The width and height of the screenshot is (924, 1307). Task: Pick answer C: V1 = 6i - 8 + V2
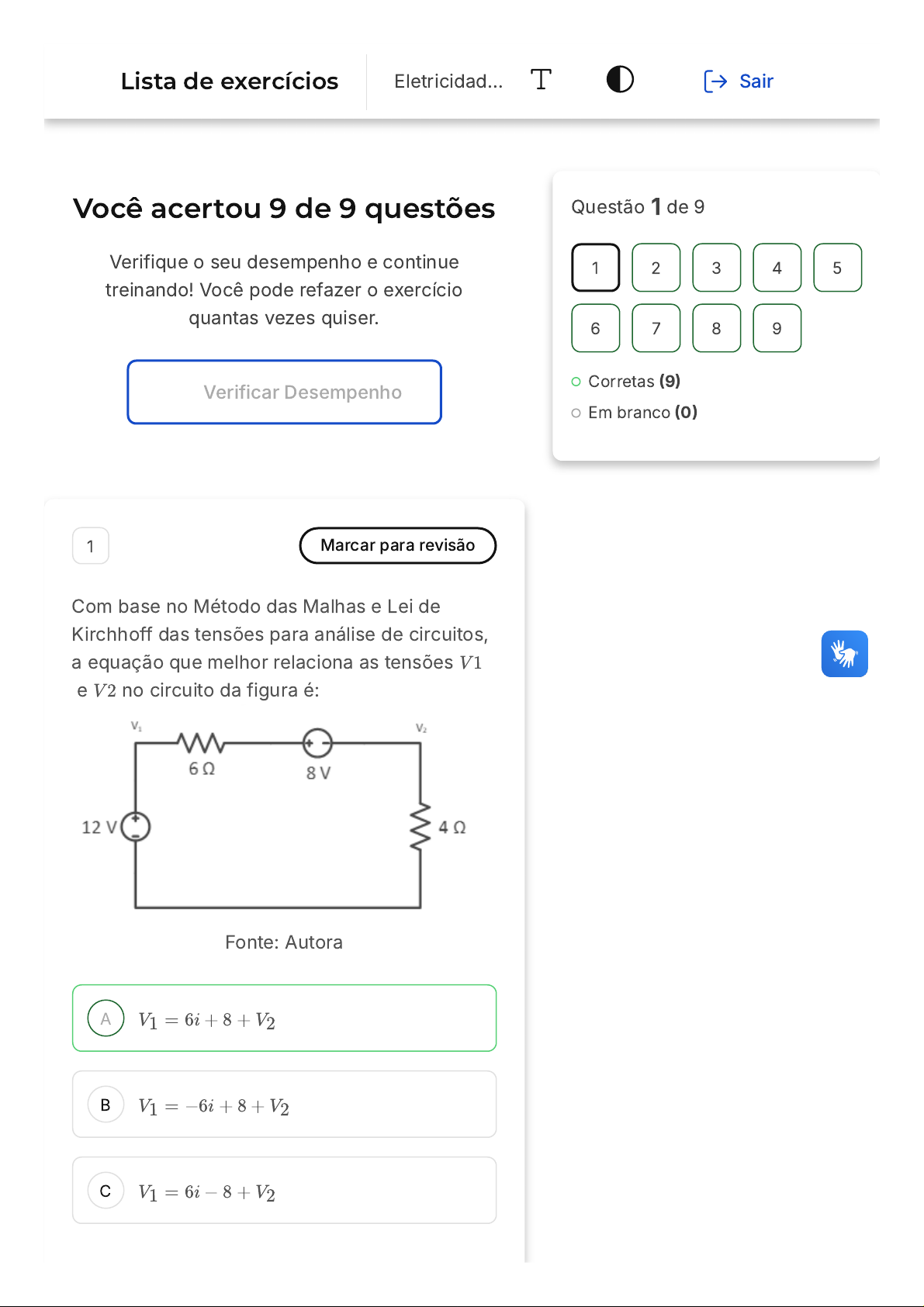(x=285, y=1191)
